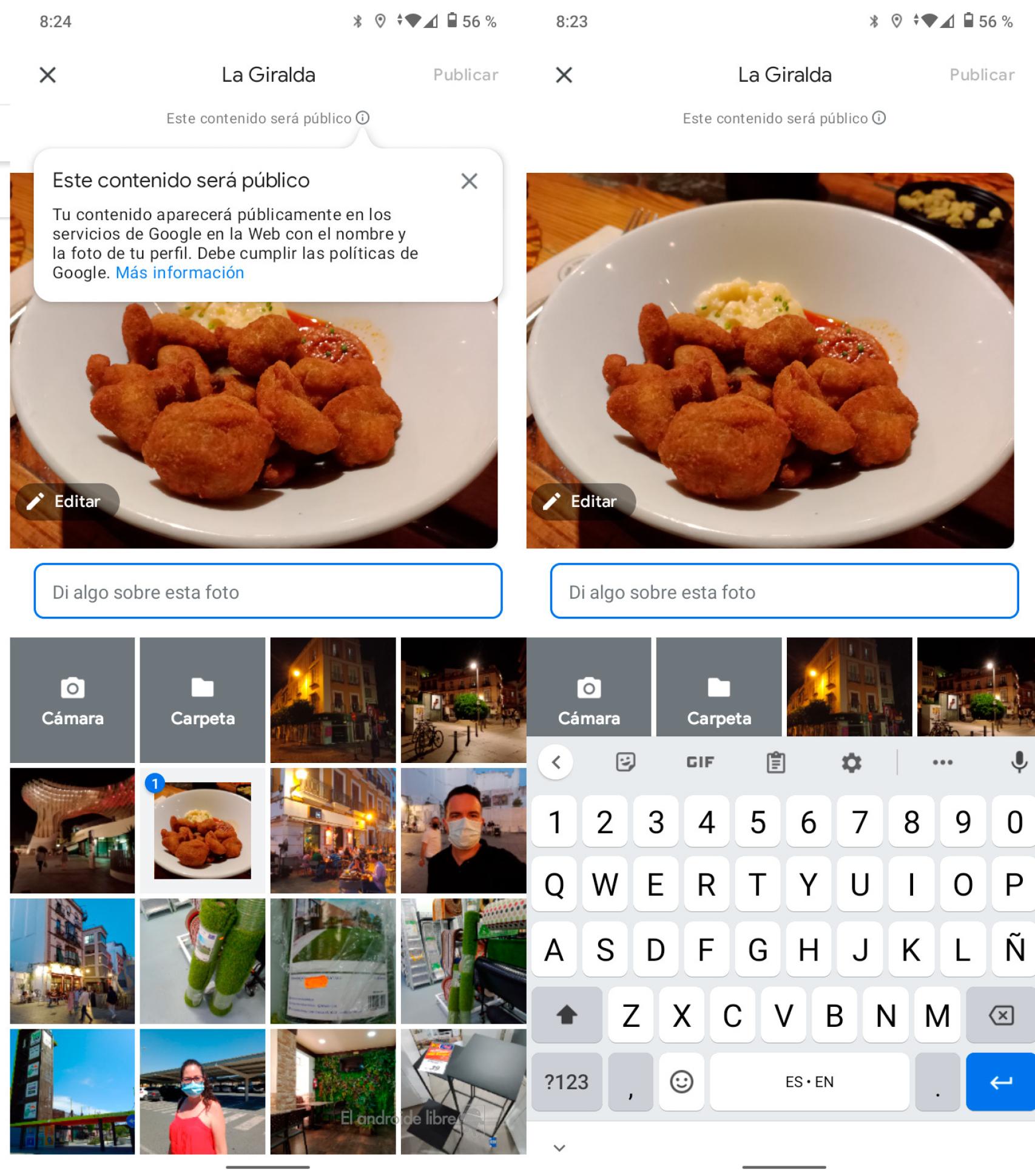The height and width of the screenshot is (1176, 1035).
Task: Choose the restaurant terrace street photo
Action: [x=332, y=830]
